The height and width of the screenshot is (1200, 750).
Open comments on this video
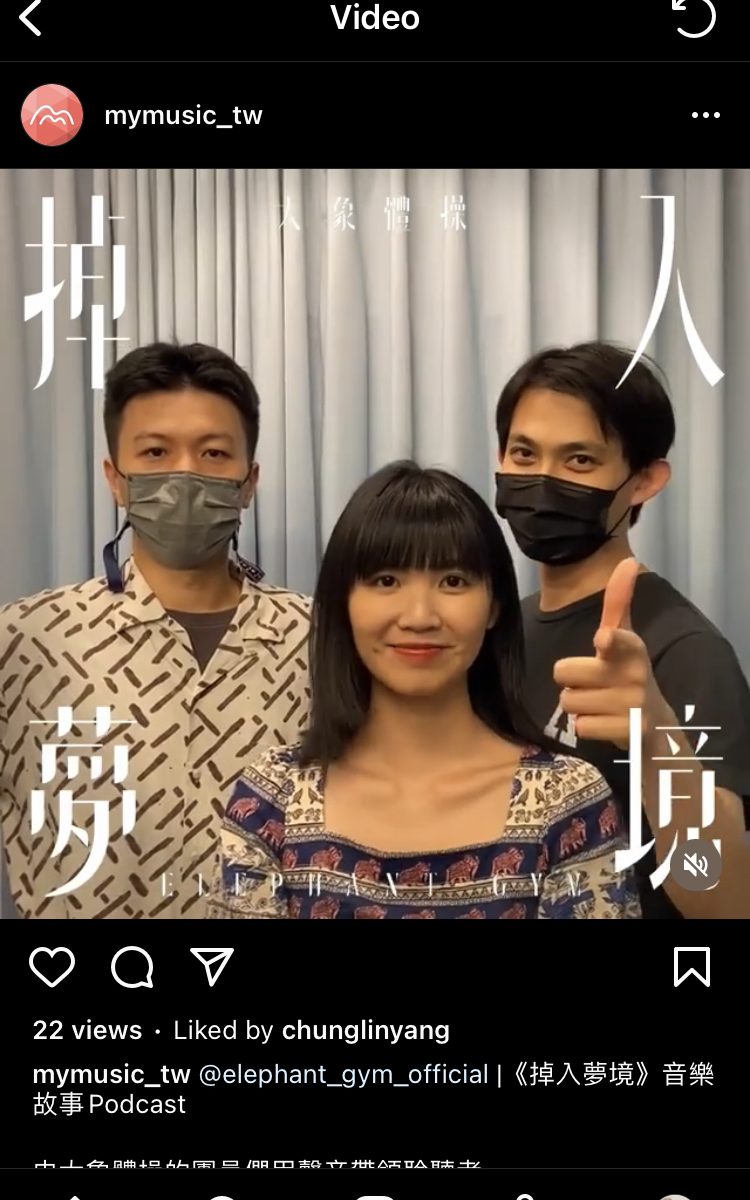tap(132, 968)
